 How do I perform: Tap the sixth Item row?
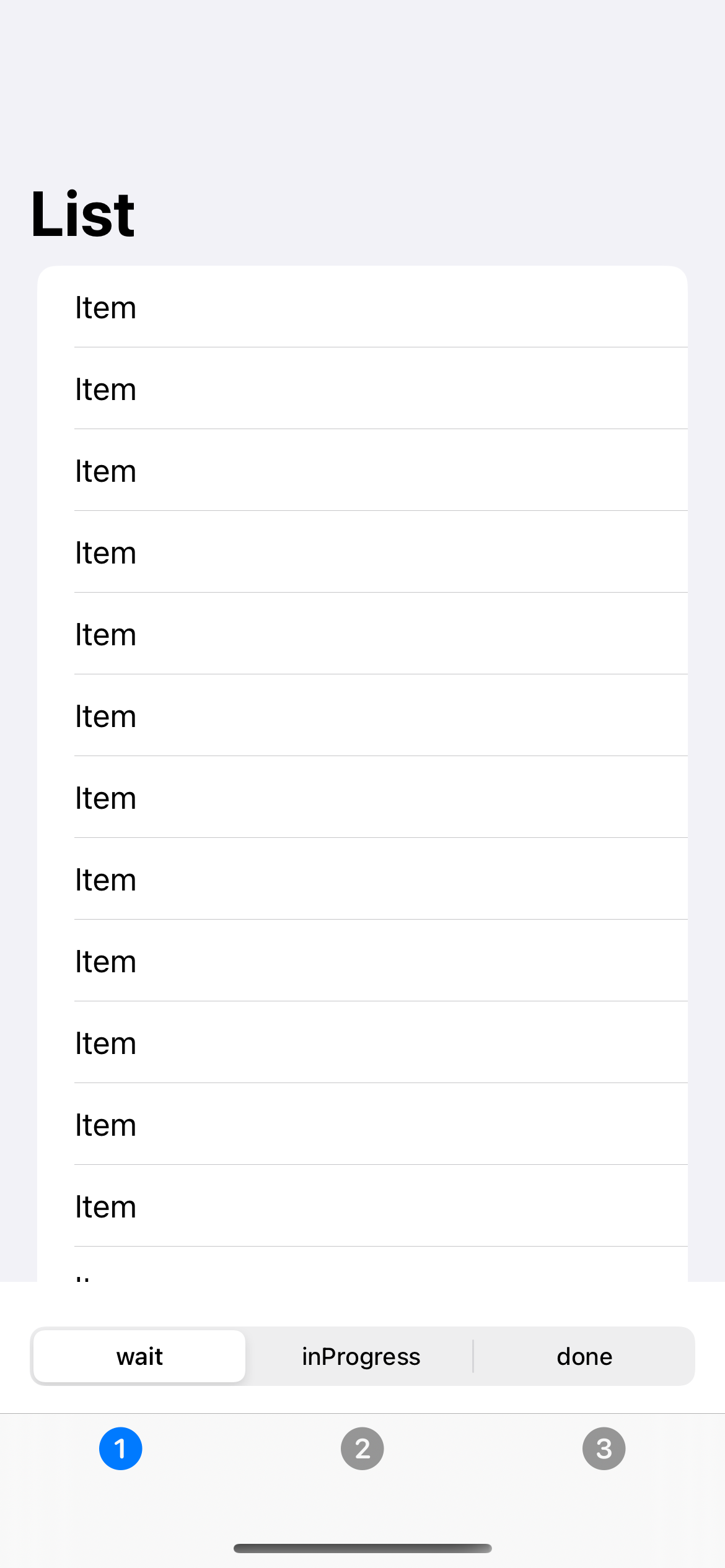[362, 715]
